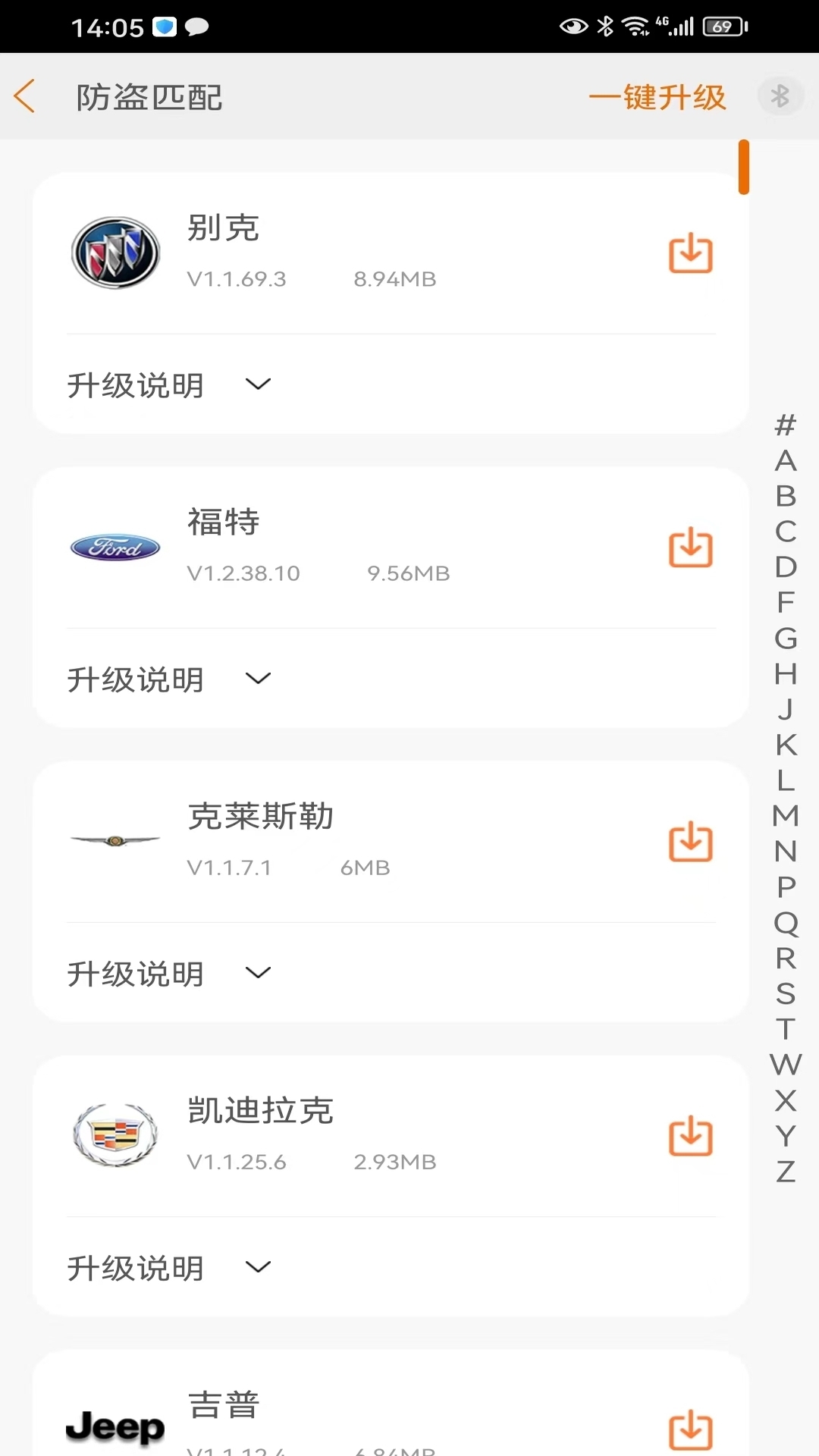Click the Ford brand logo
This screenshot has height=1456, width=819.
(115, 548)
